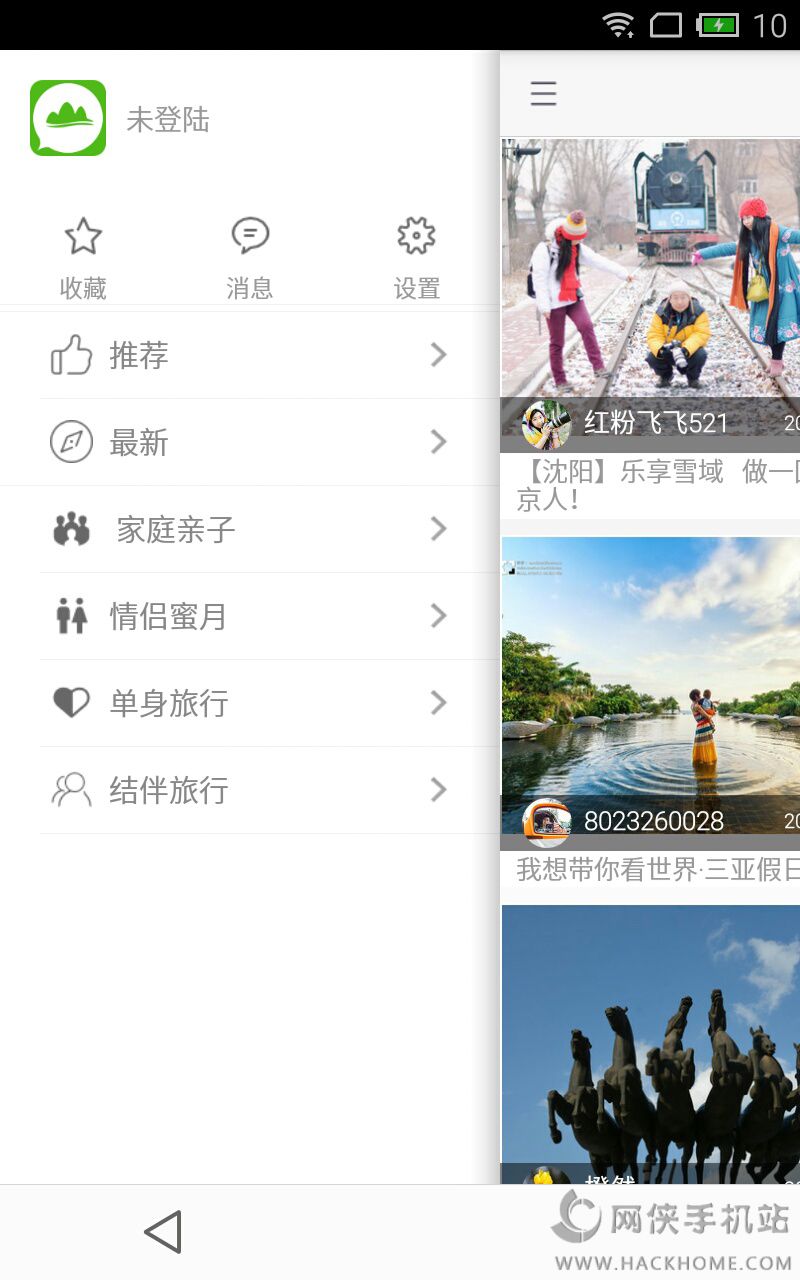
Task: Open the 结伴旅行 category
Action: pyautogui.click(x=250, y=790)
